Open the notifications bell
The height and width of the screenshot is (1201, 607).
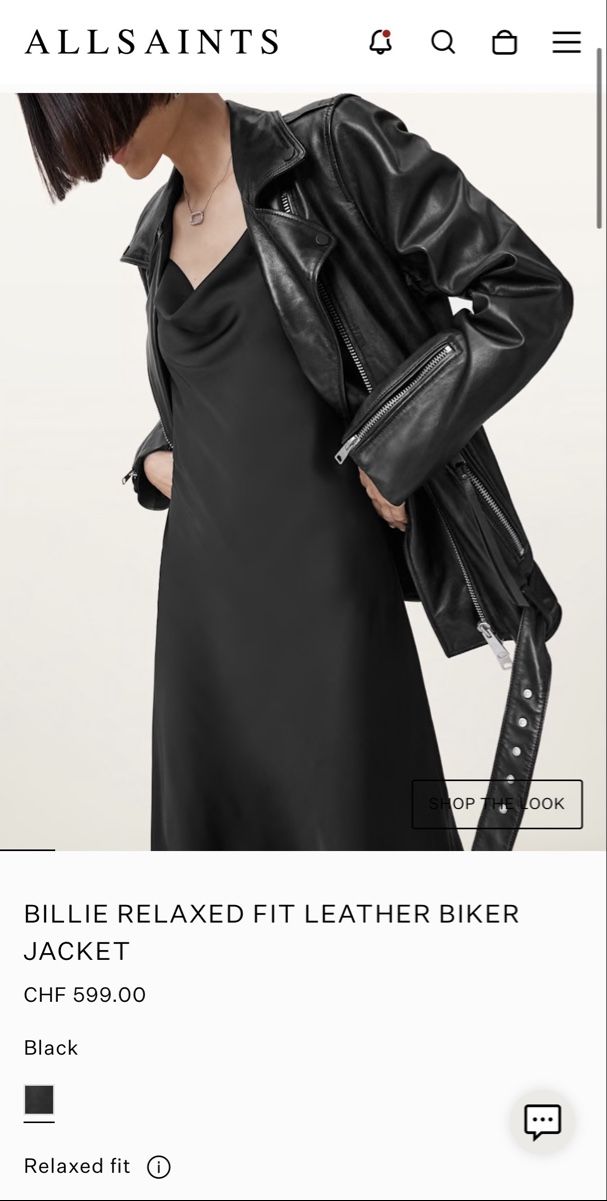pyautogui.click(x=381, y=42)
